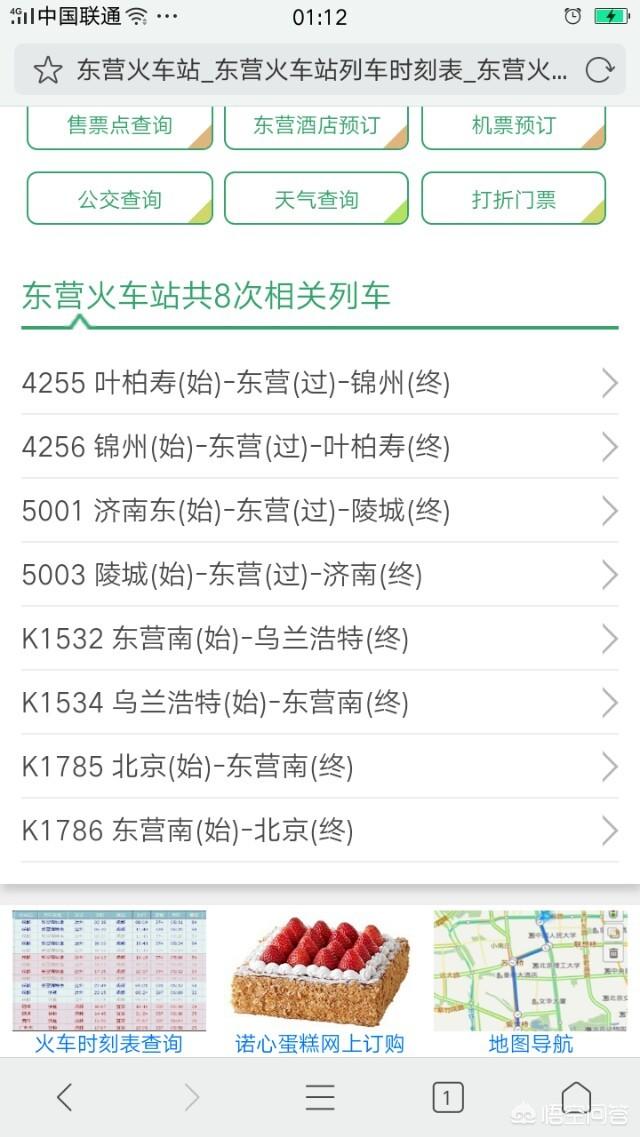The image size is (640, 1137).
Task: View train 5003 陵城 to 济南
Action: click(x=320, y=575)
